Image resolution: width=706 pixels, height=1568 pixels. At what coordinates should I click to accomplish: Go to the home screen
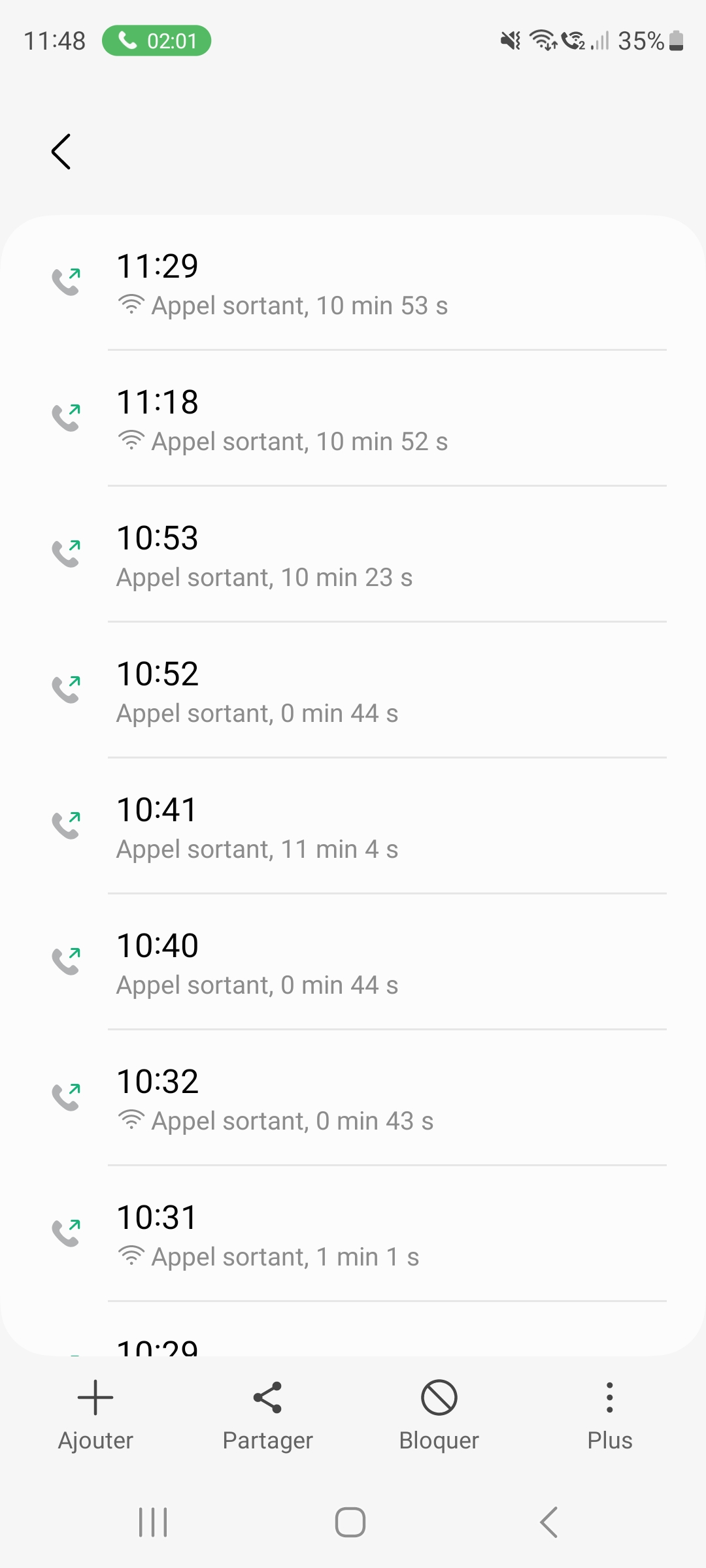[350, 1522]
